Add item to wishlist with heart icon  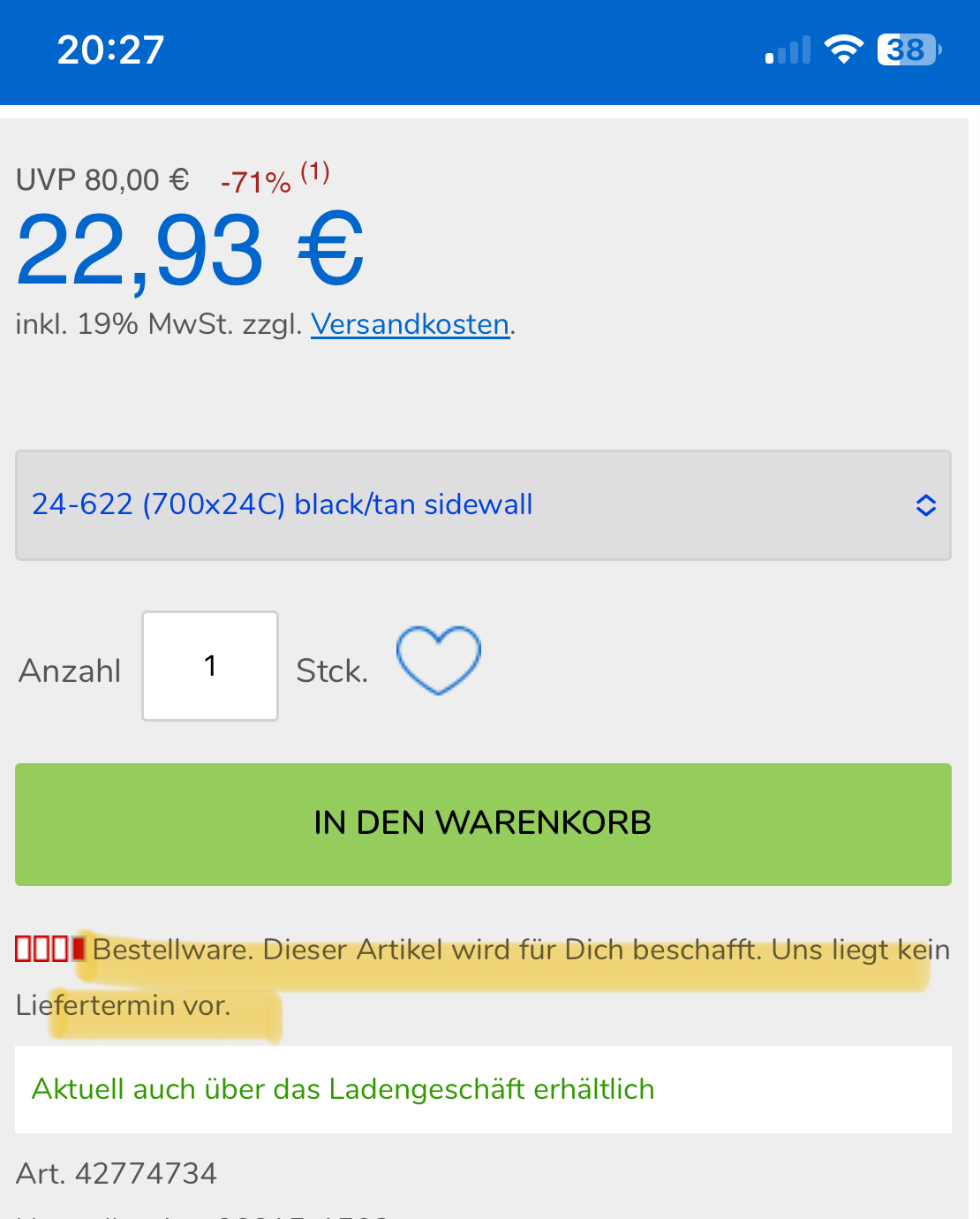coord(438,660)
